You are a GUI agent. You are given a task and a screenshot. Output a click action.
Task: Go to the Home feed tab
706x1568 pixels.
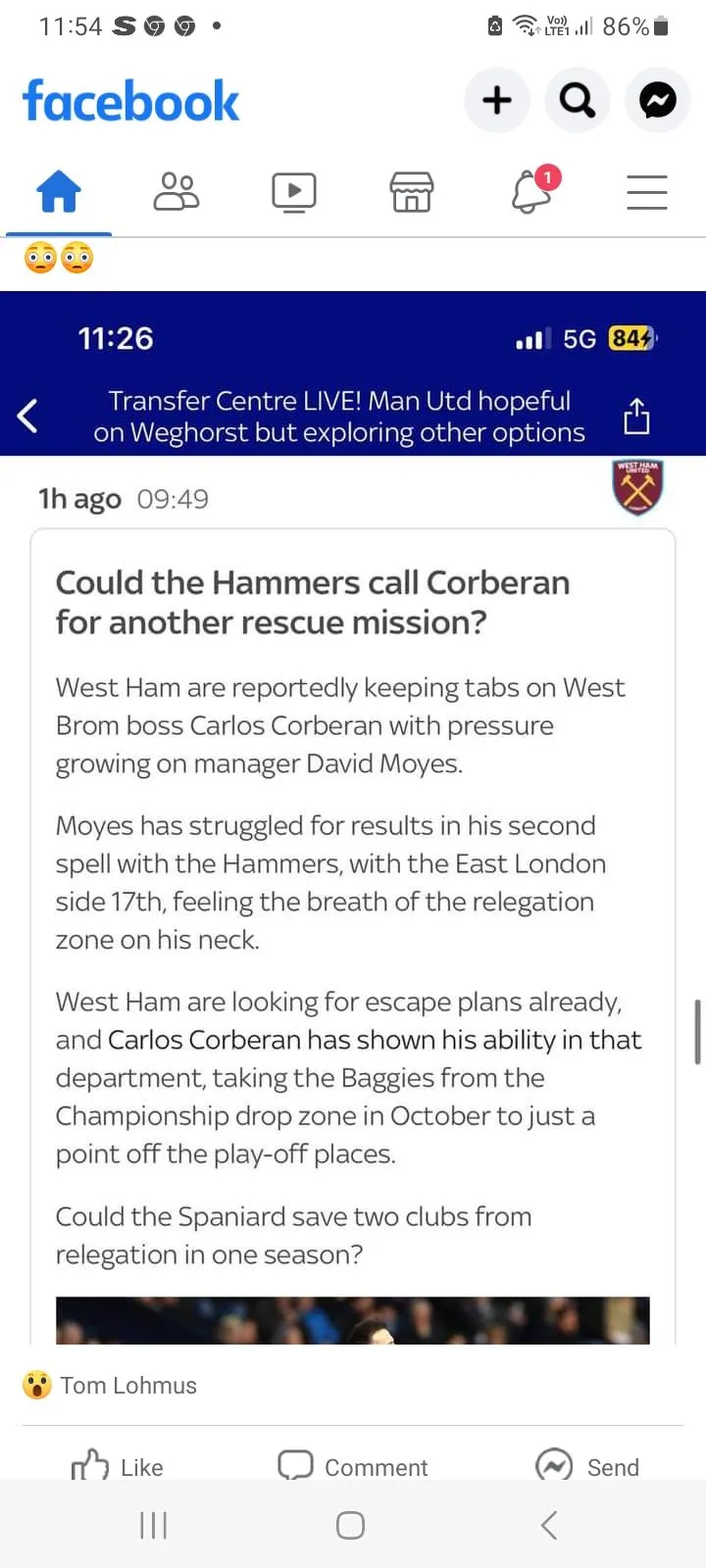59,192
